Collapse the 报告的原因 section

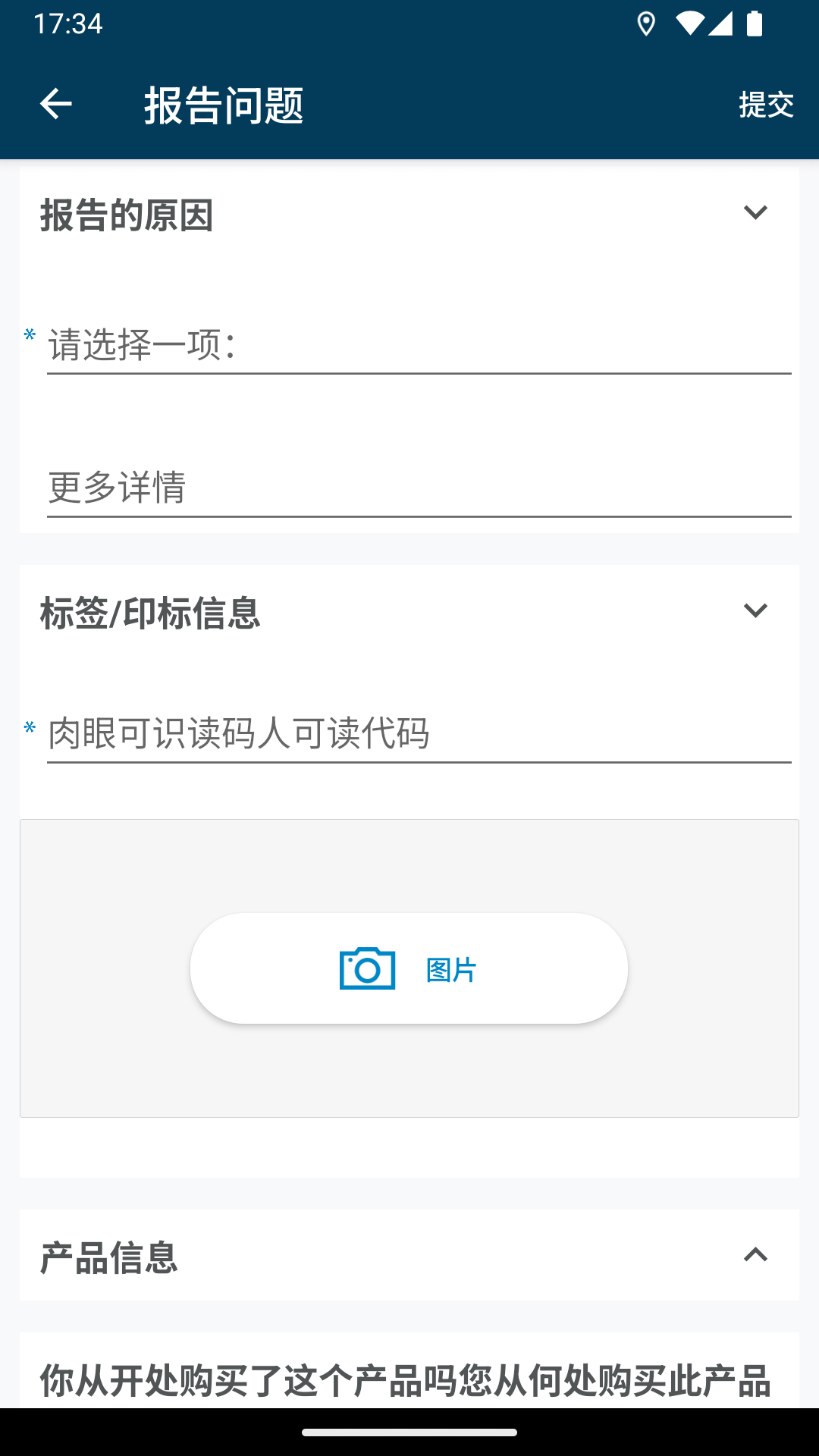tap(754, 213)
